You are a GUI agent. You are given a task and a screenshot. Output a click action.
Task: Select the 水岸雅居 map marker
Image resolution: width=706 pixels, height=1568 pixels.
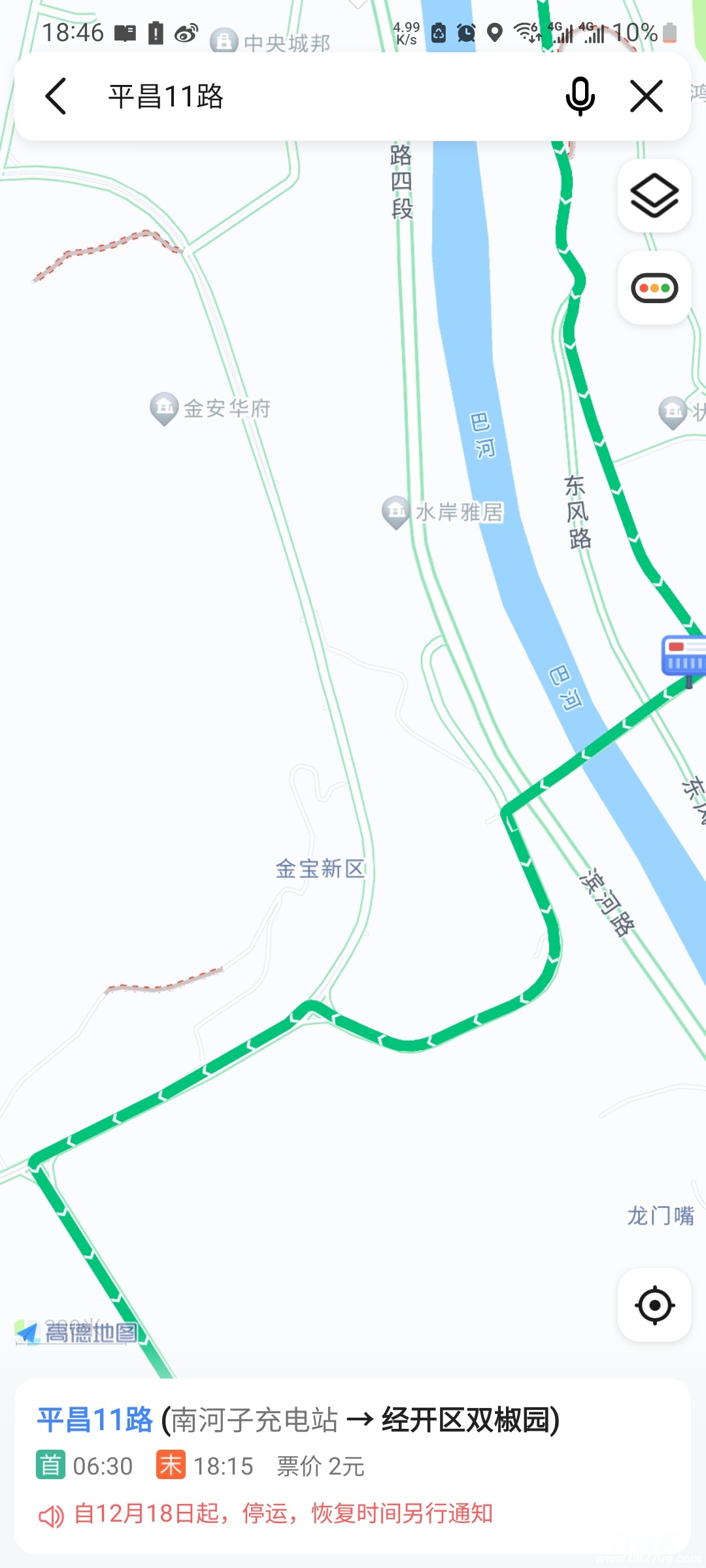tap(395, 512)
